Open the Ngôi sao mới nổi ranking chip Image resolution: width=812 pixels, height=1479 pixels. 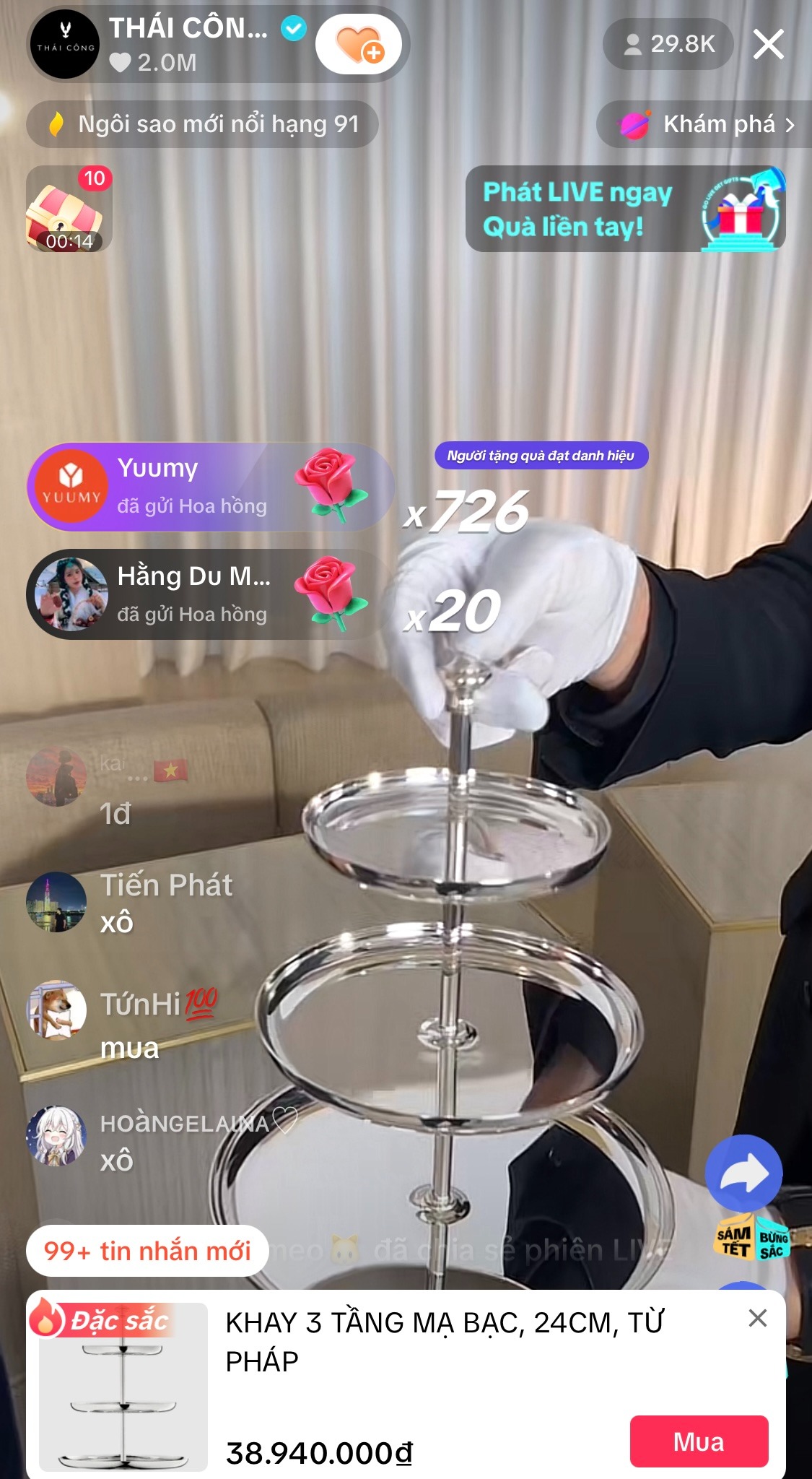coord(203,124)
